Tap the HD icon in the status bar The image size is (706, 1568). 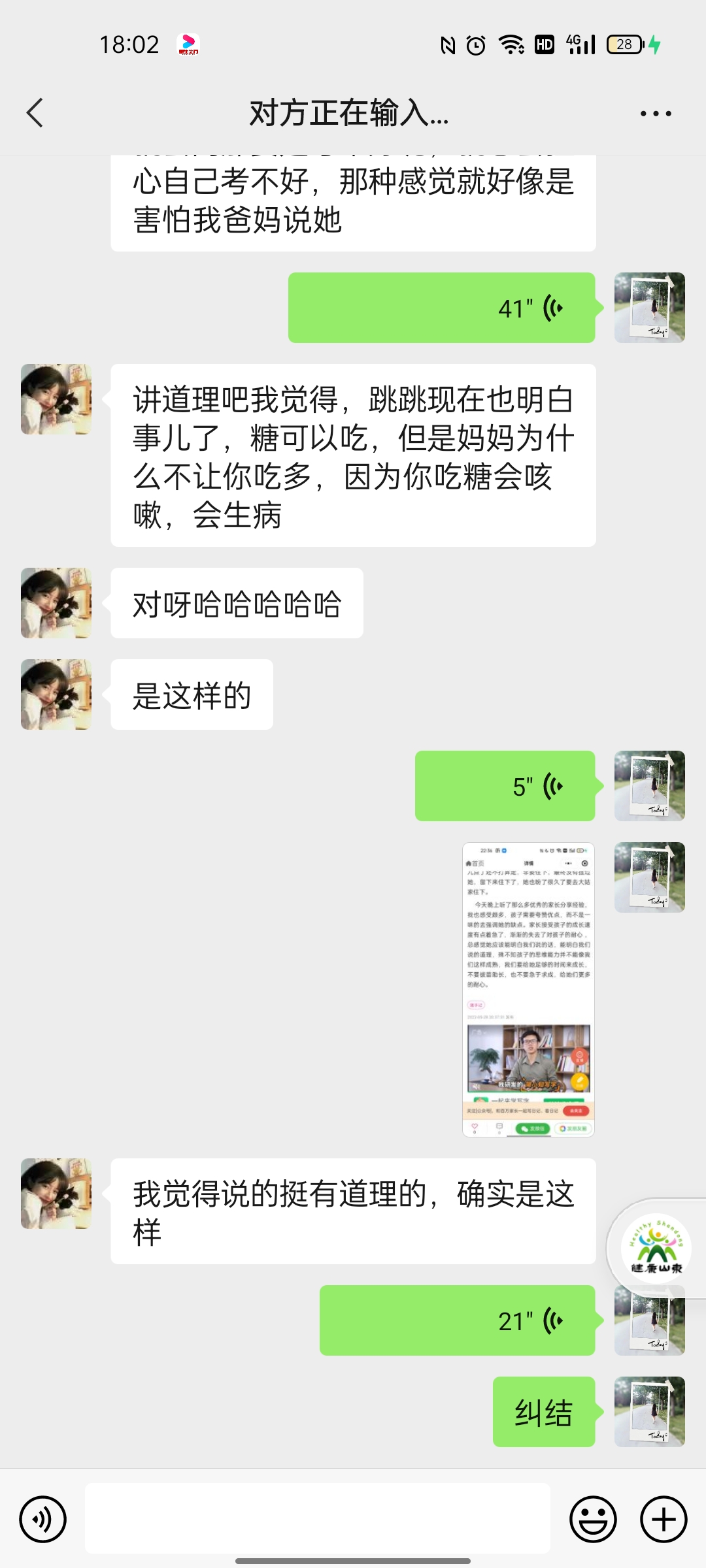(543, 44)
